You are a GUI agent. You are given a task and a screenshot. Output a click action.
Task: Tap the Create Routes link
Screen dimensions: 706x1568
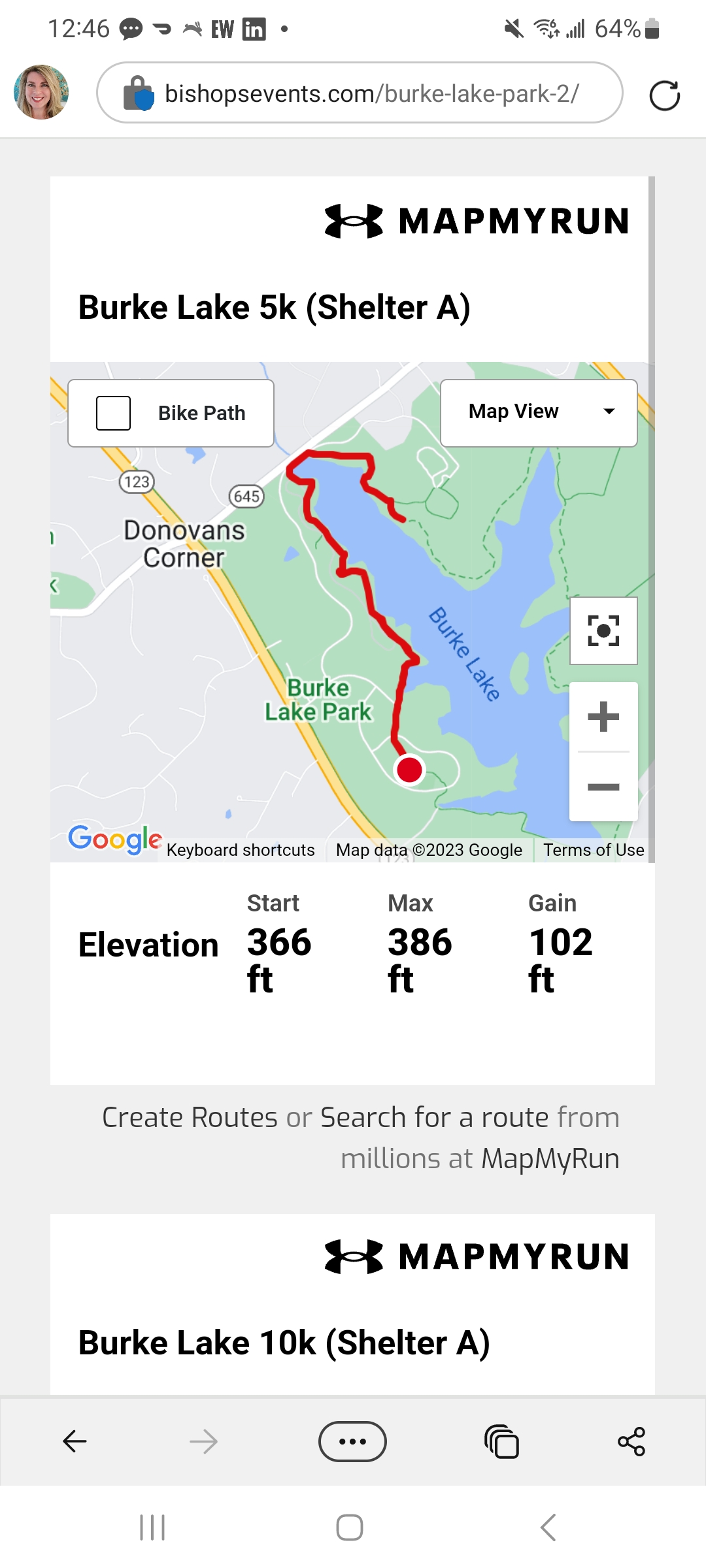pos(190,1117)
